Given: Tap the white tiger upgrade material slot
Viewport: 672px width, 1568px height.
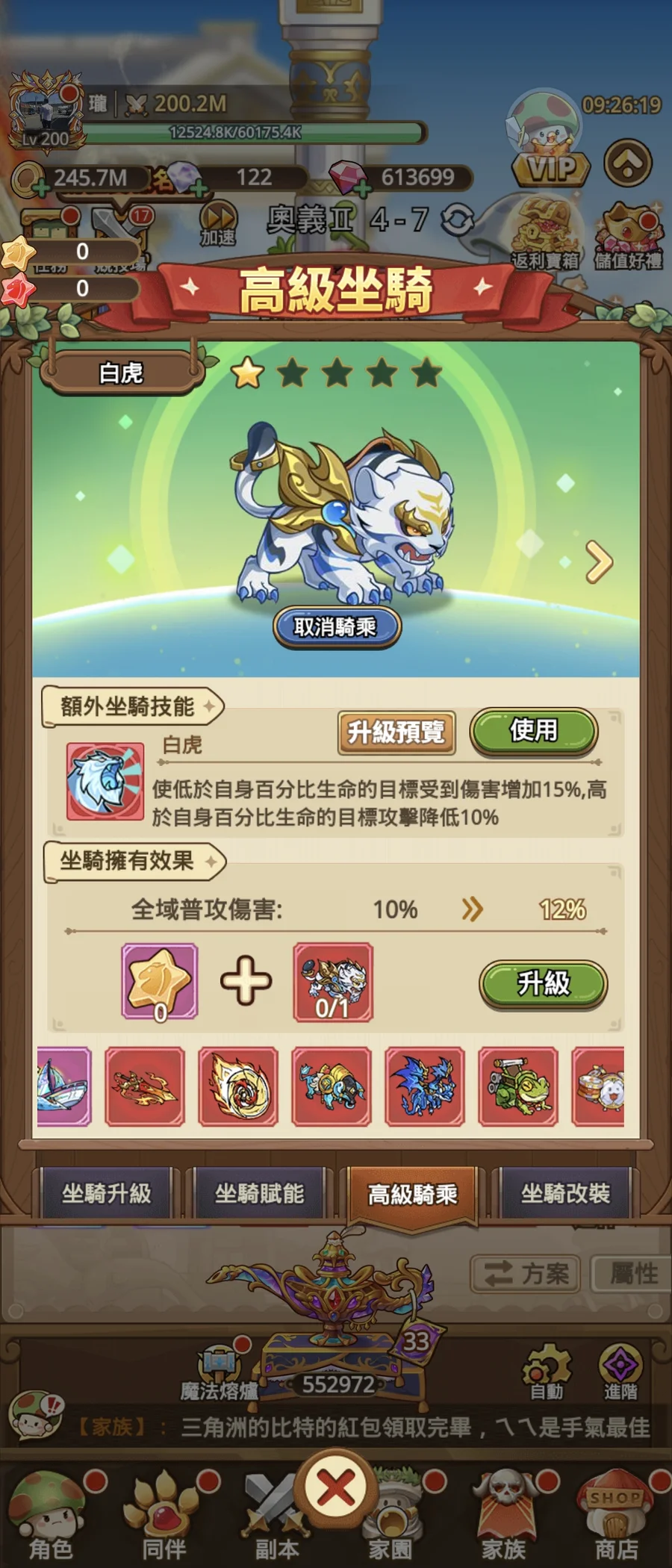Looking at the screenshot, I should pos(332,982).
